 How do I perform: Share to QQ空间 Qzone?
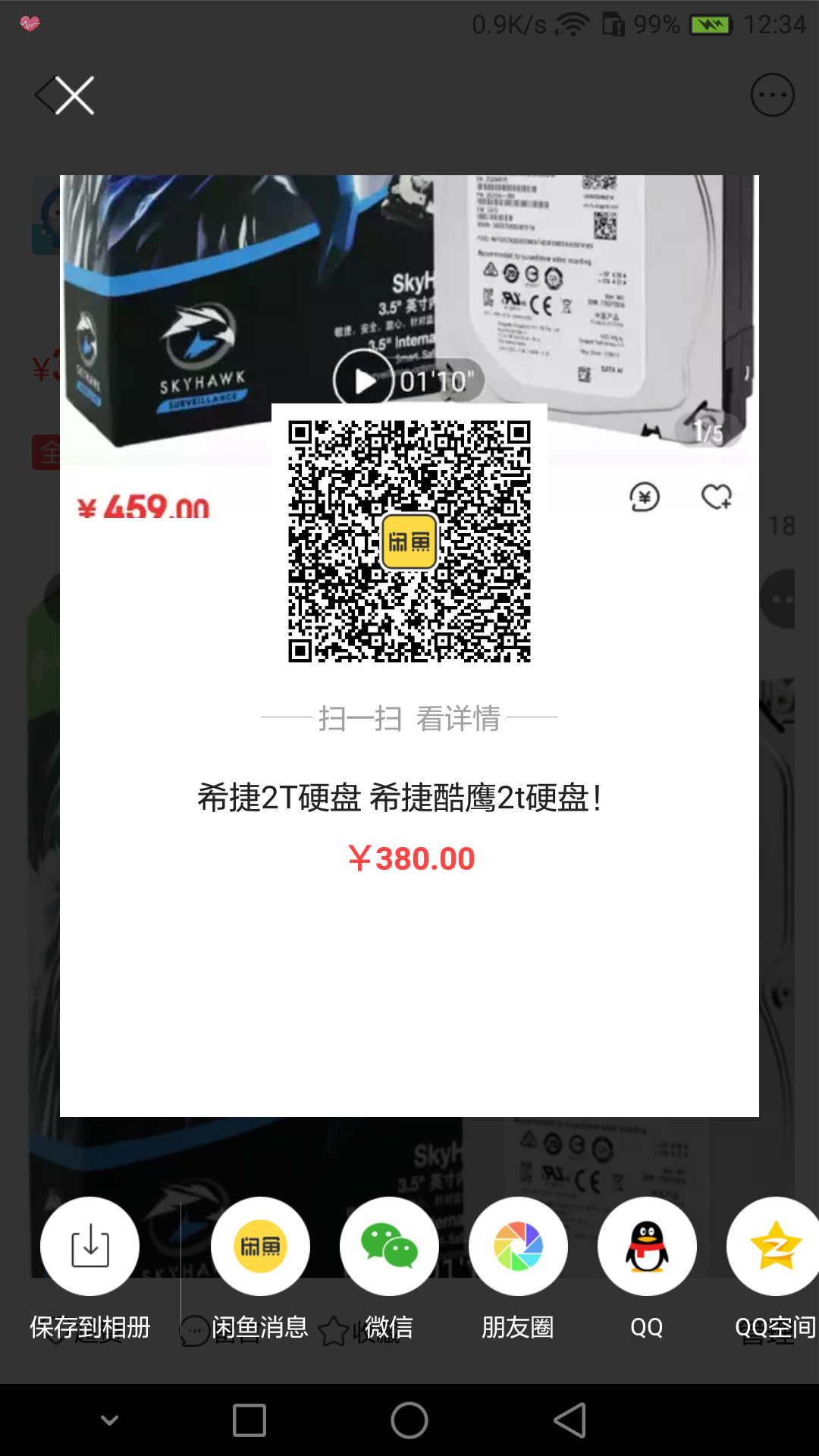click(x=773, y=1246)
